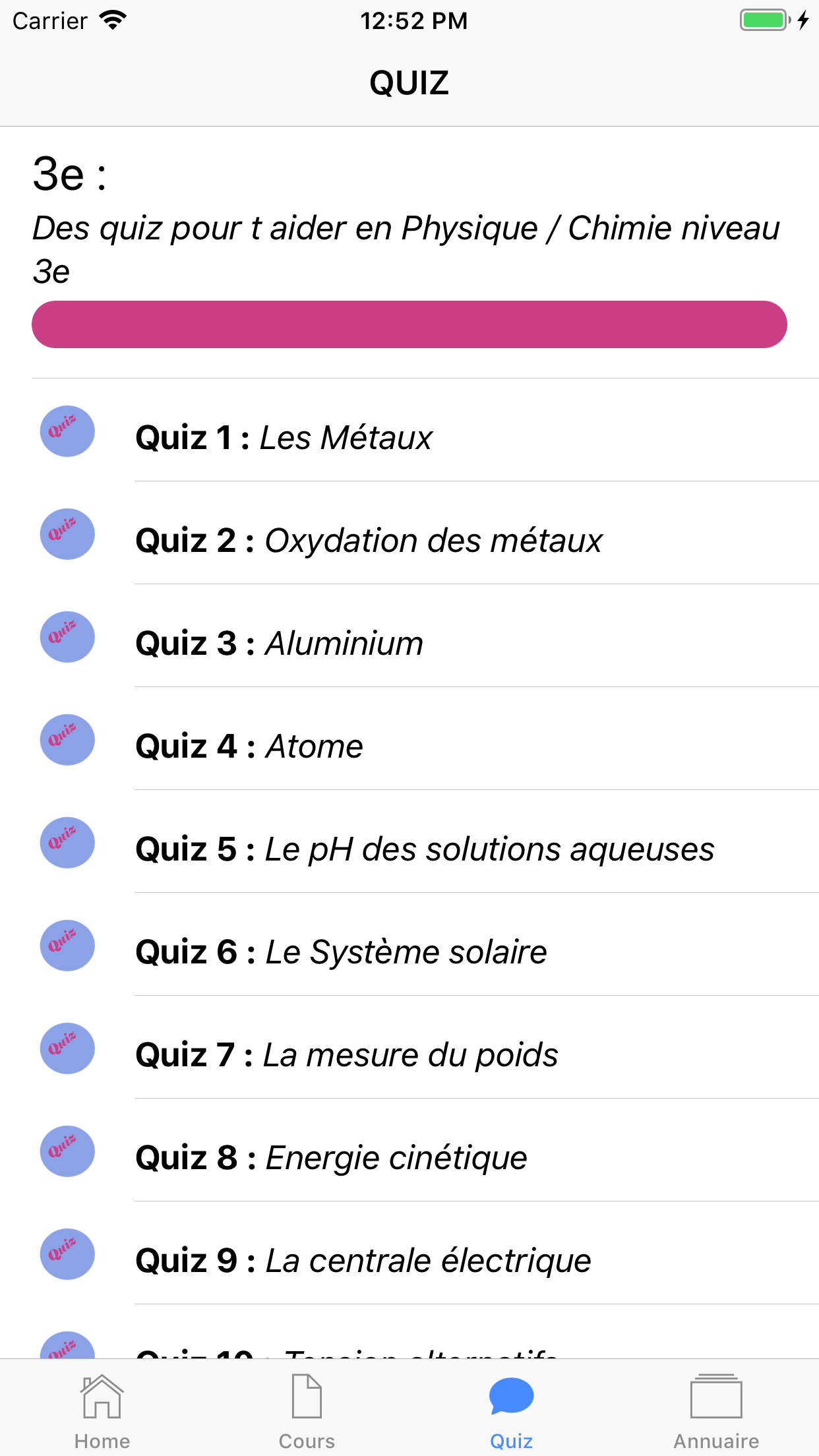
Task: Open the Cours section
Action: coord(305,1405)
